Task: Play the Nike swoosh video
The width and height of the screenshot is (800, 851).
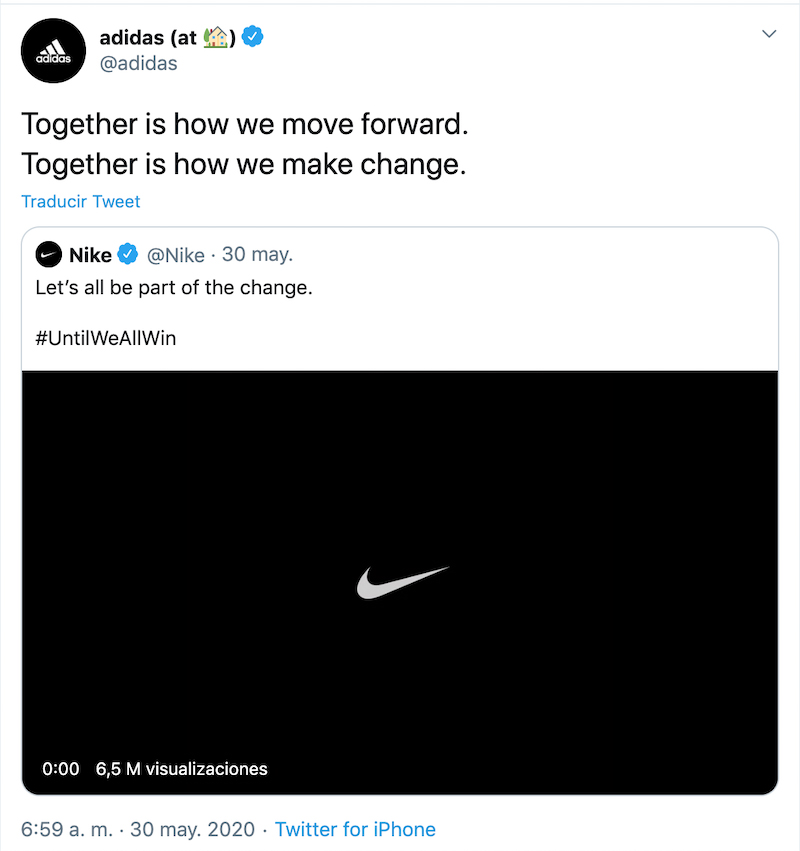Action: [x=400, y=582]
